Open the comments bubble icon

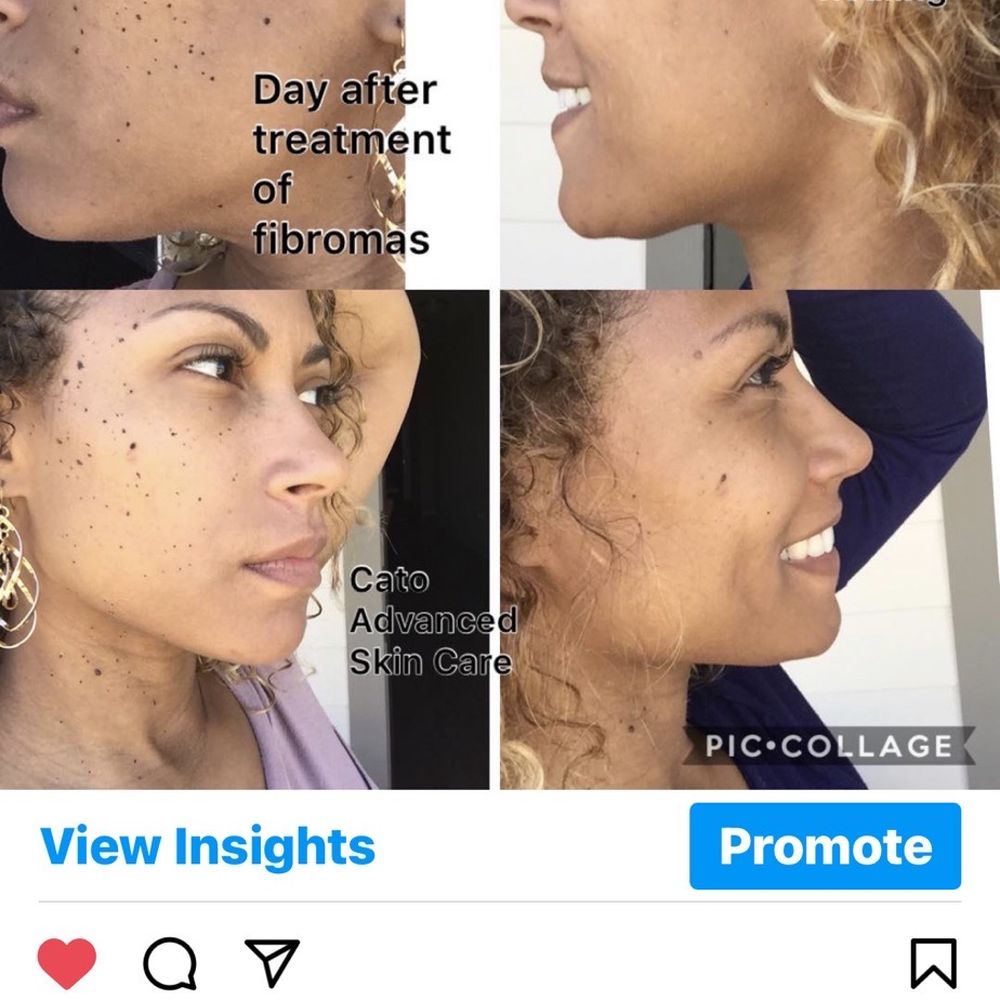point(169,964)
